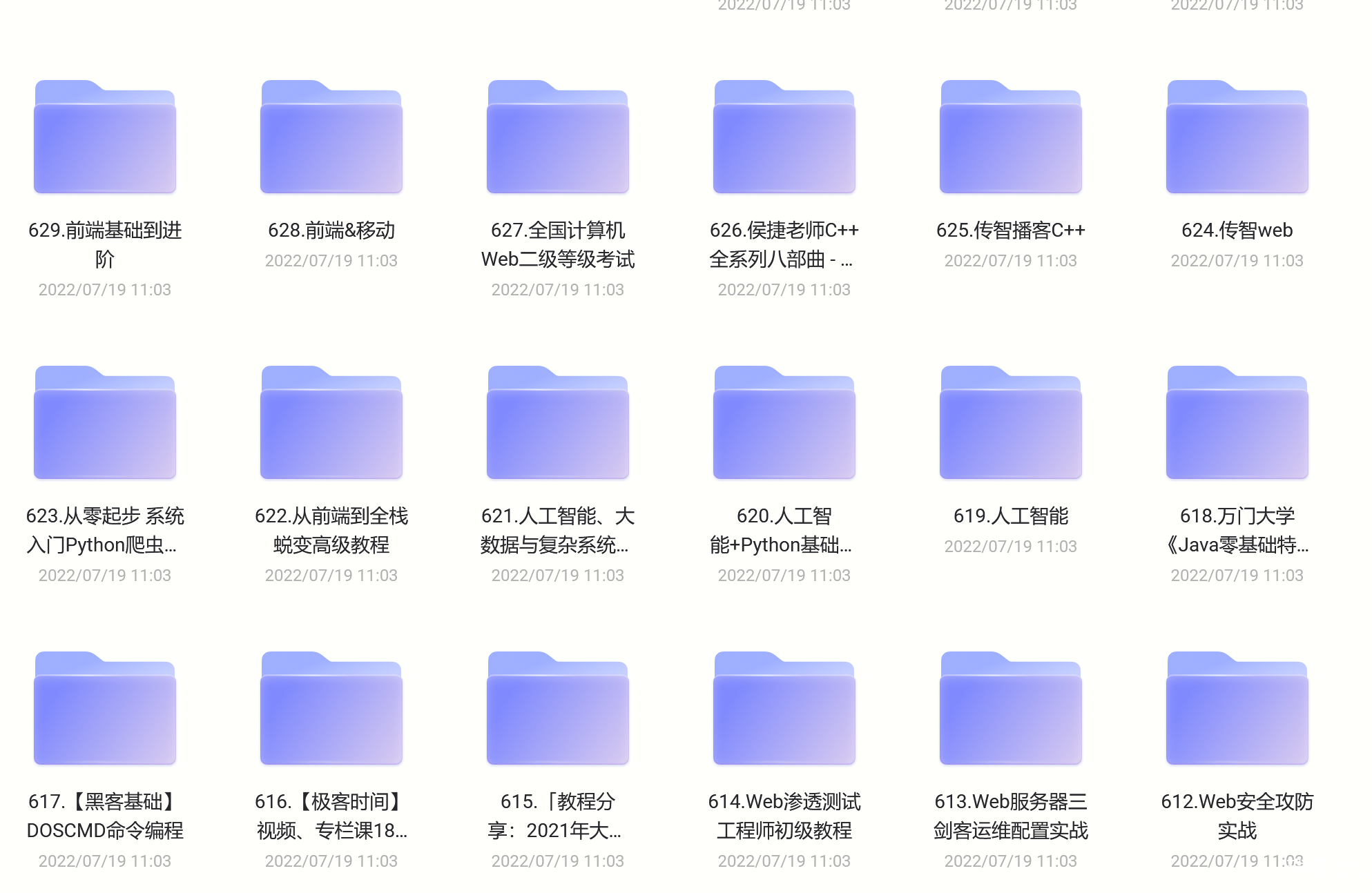Open folder 621.人工智能、大数据与复杂系统

tap(558, 424)
